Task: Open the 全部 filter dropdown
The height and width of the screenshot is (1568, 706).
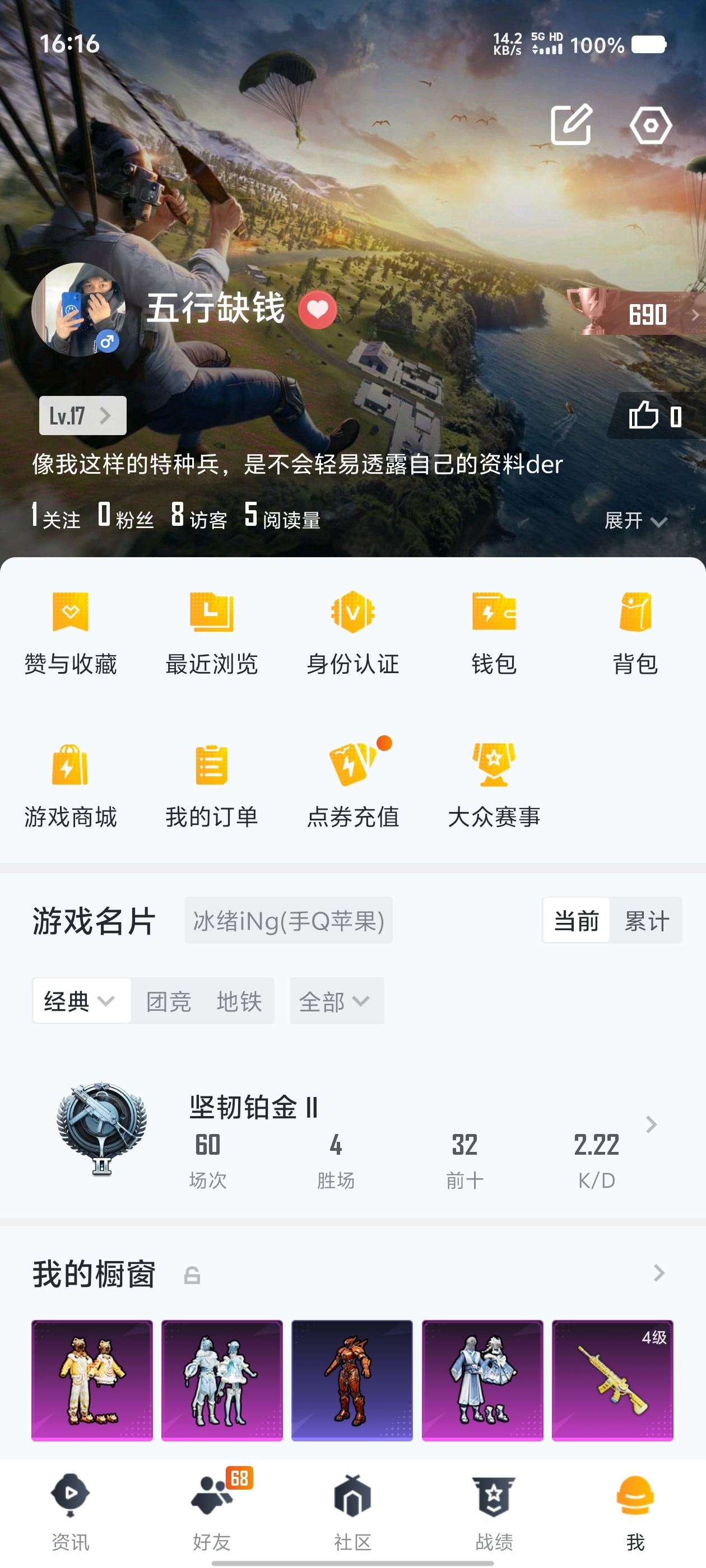Action: 336,1001
